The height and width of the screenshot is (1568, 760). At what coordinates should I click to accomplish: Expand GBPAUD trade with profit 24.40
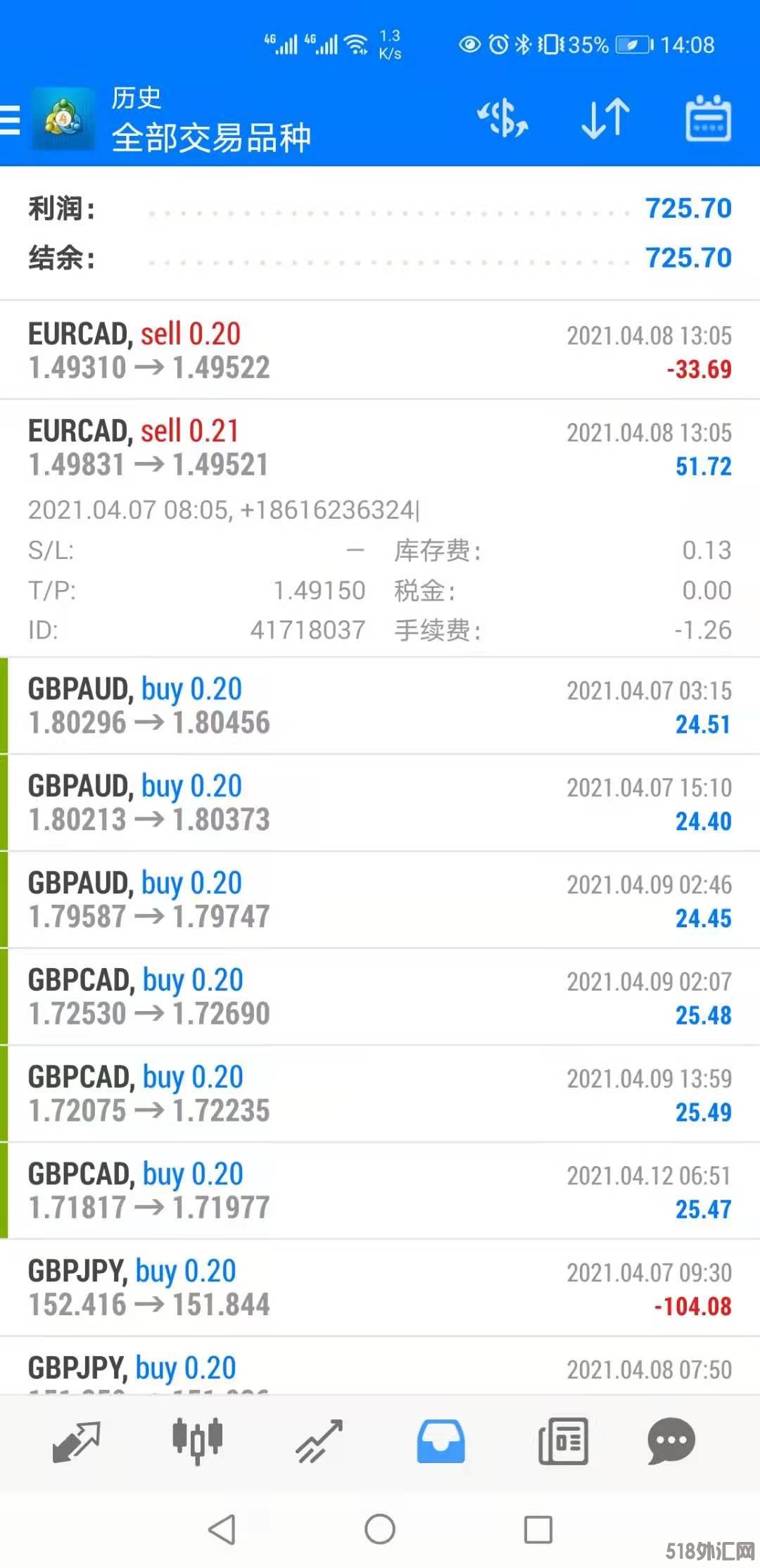[x=380, y=803]
